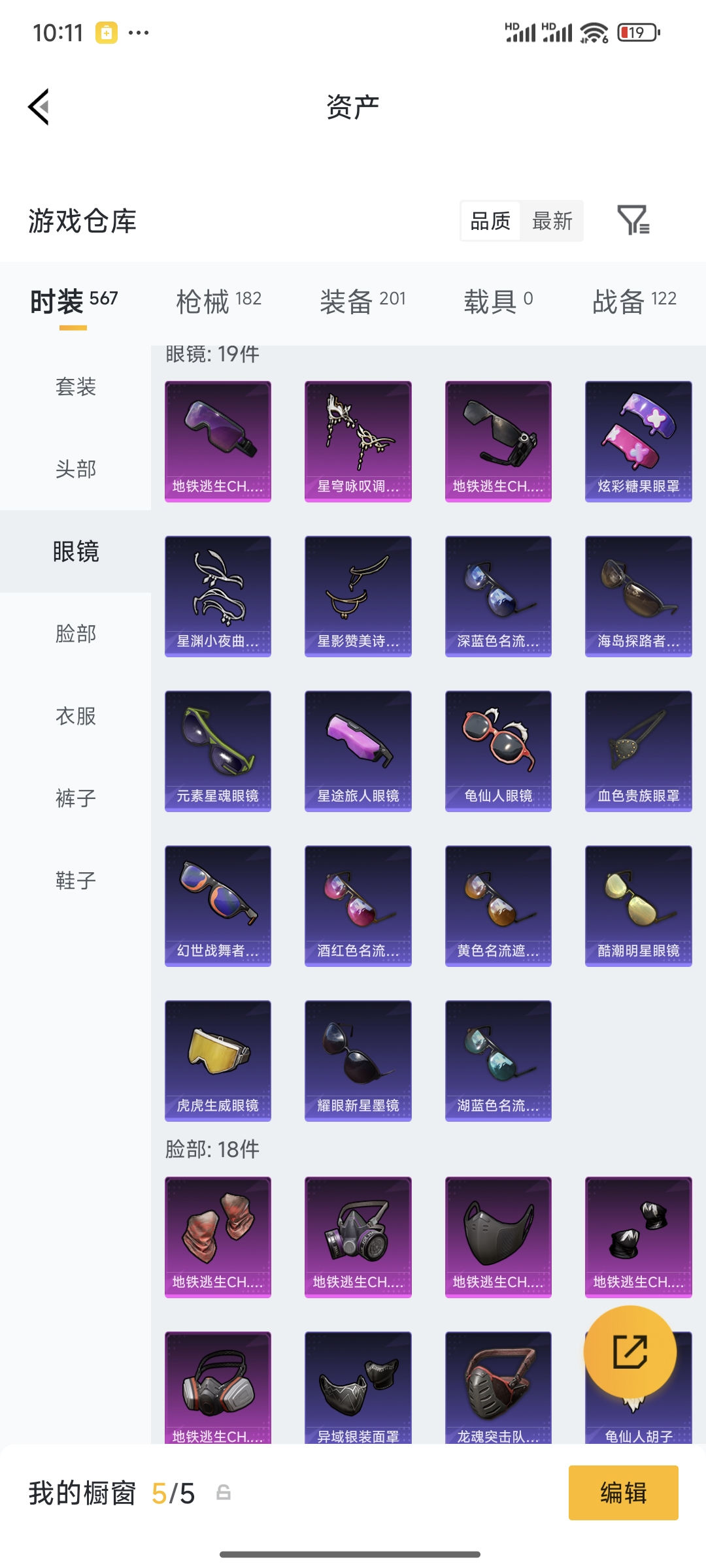View the 龟仙人眼镜 item
Screen dimensions: 706x1568
click(x=498, y=751)
